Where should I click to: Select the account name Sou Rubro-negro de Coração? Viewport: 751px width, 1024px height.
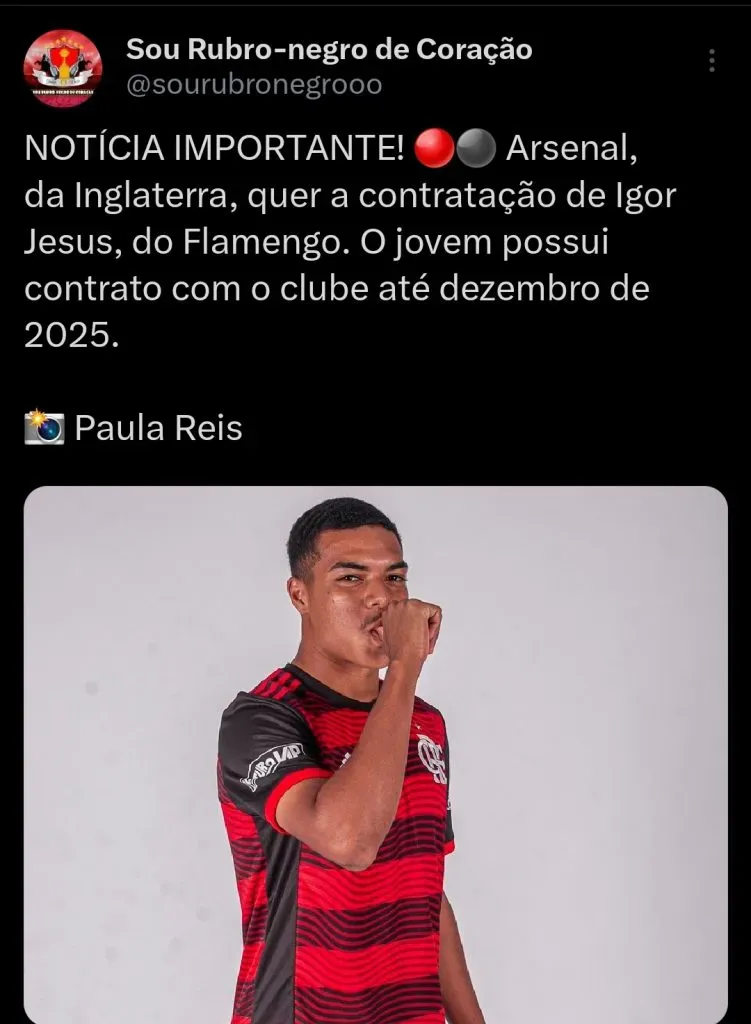(328, 48)
